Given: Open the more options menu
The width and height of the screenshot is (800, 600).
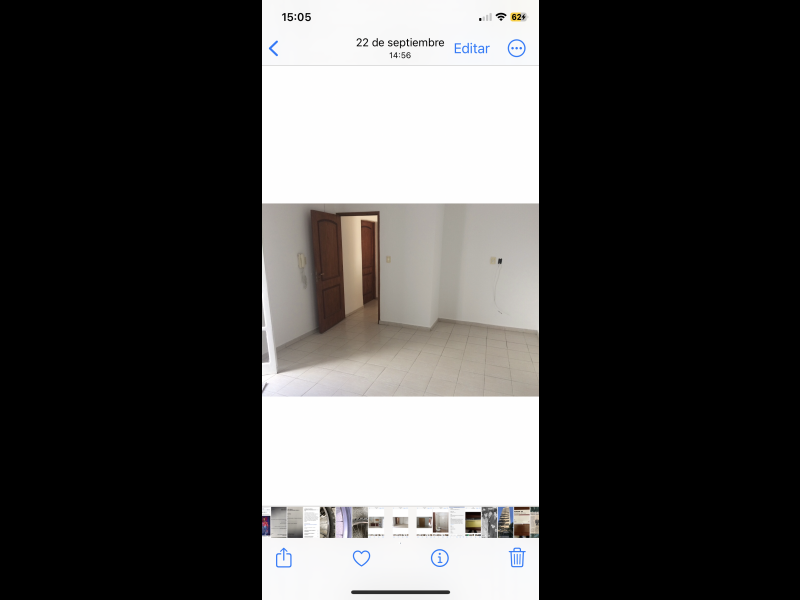Looking at the screenshot, I should click(x=516, y=48).
